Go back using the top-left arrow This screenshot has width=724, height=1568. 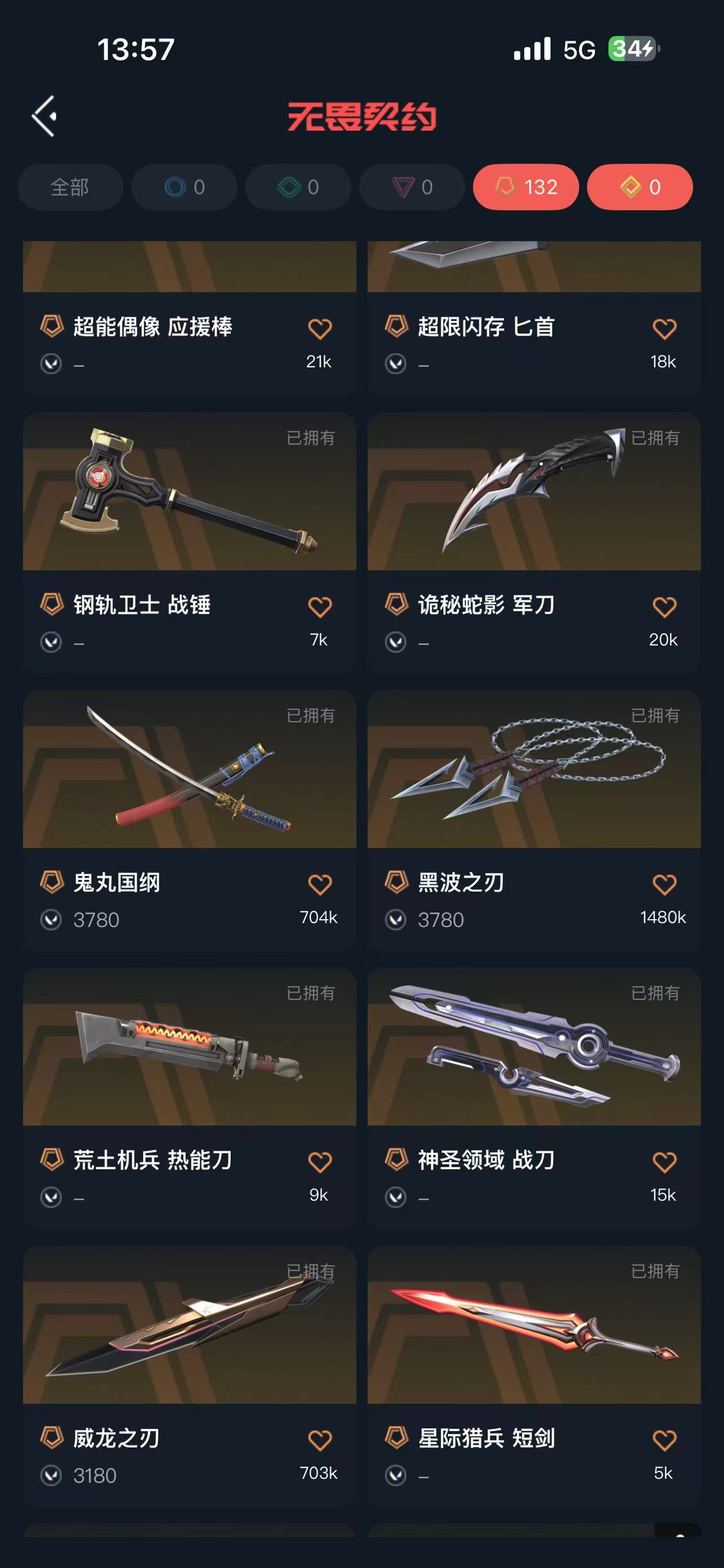point(45,116)
